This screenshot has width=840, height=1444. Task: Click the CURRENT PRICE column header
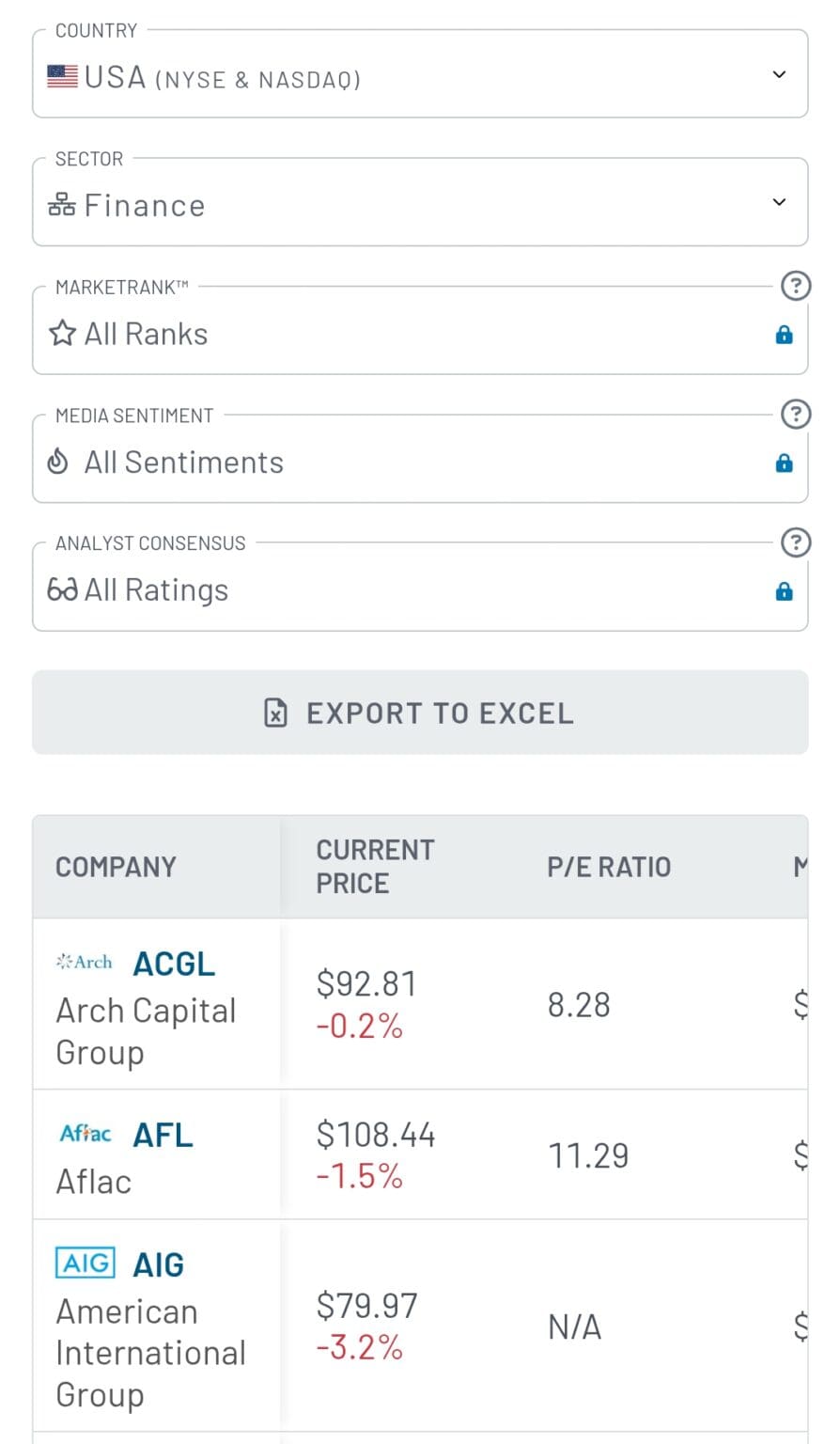pos(375,866)
